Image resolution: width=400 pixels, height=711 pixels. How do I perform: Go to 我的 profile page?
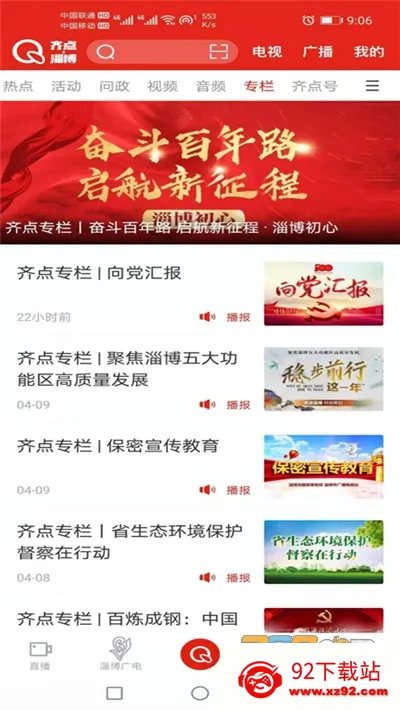(369, 52)
